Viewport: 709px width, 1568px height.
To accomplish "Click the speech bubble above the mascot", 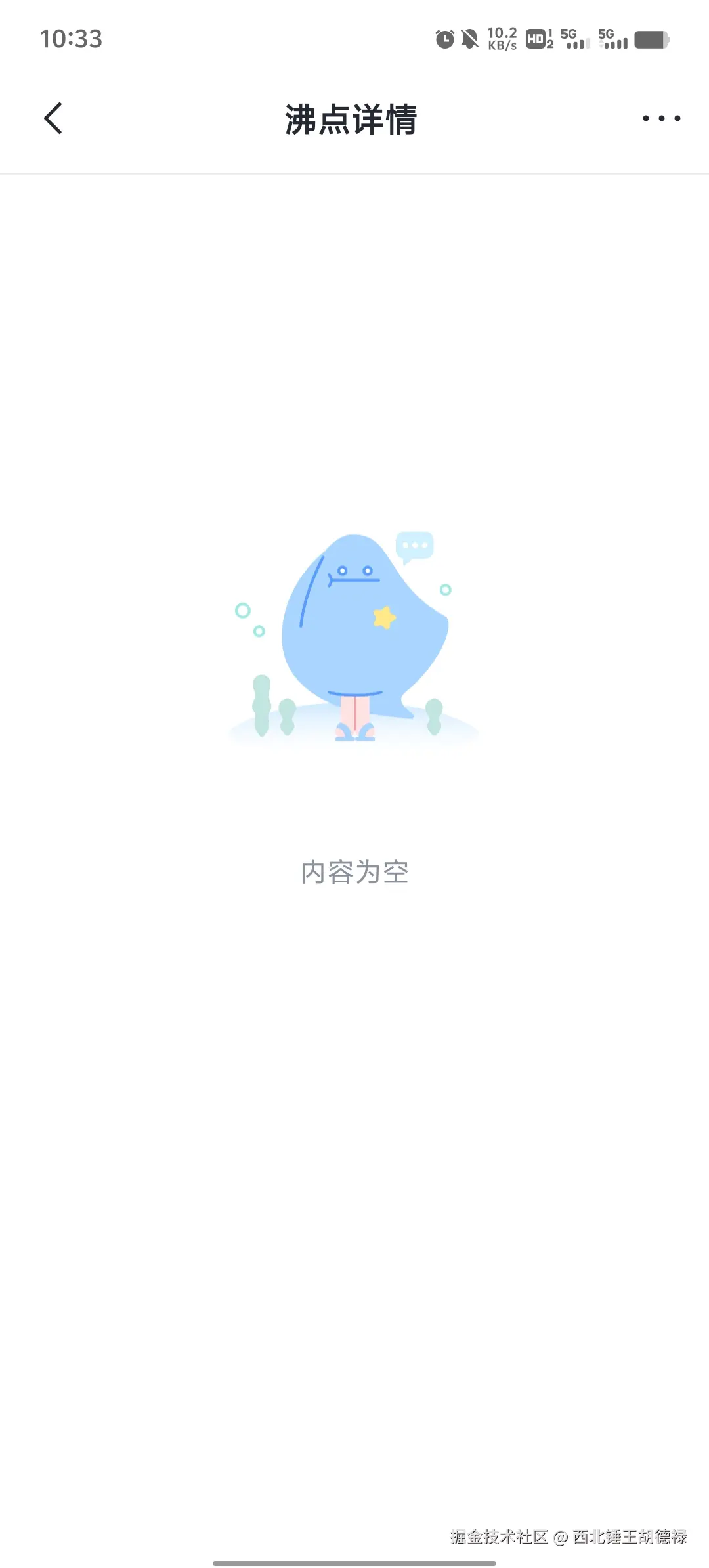I will (415, 545).
